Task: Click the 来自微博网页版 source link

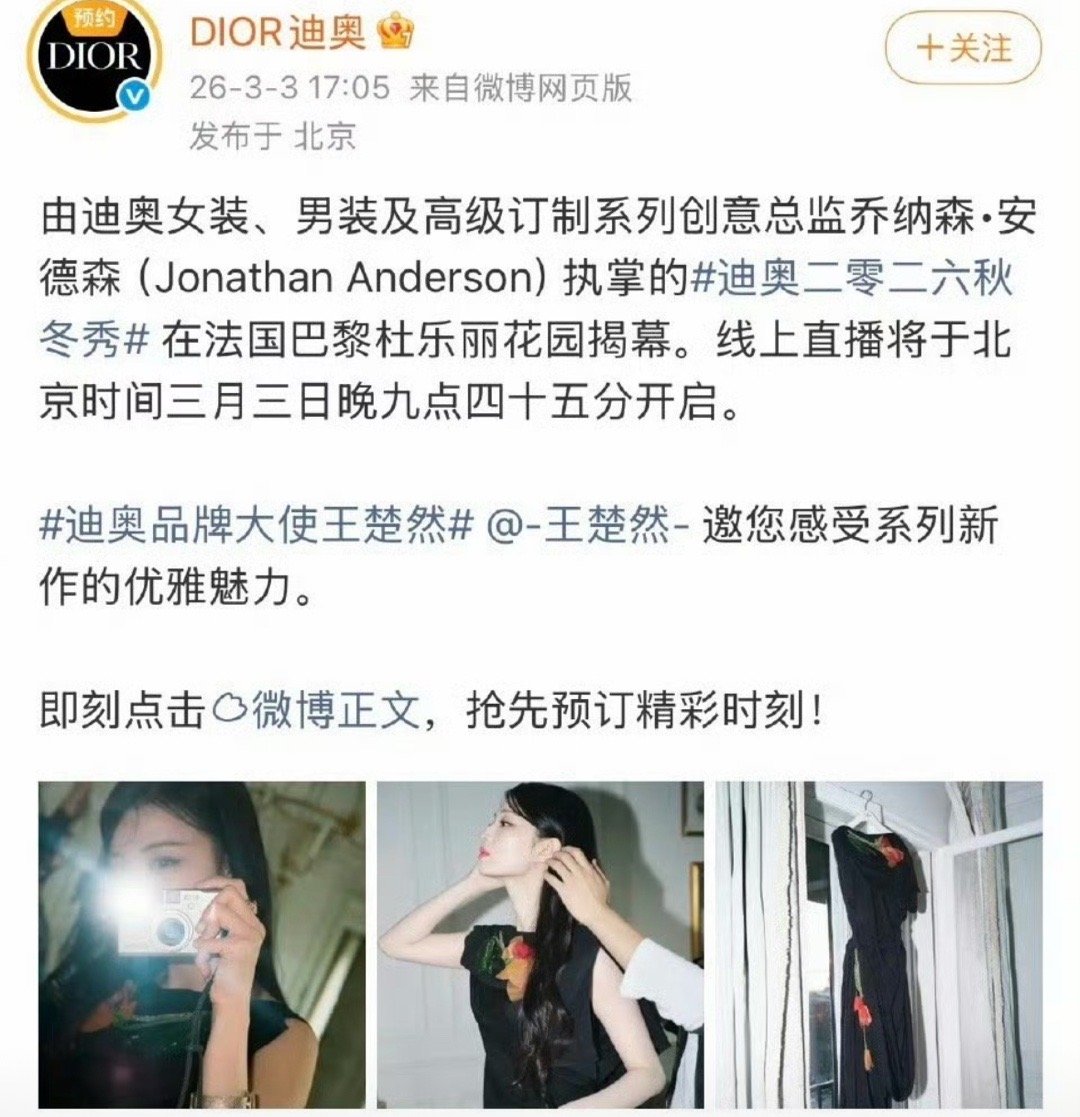Action: pyautogui.click(x=523, y=88)
